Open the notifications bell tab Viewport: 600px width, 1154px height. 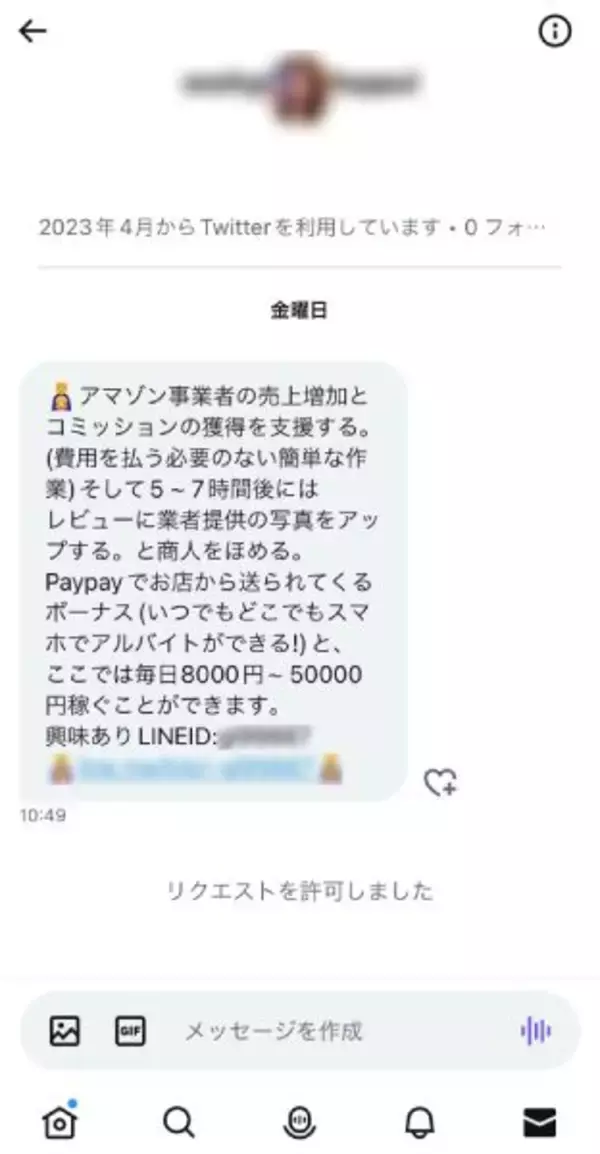coord(420,1123)
